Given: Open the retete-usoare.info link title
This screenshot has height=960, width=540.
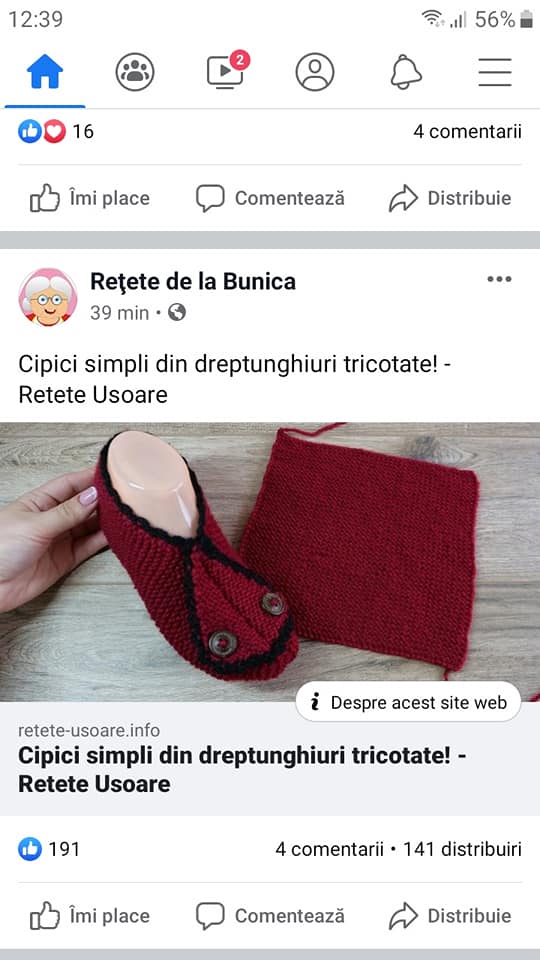Looking at the screenshot, I should pyautogui.click(x=242, y=769).
